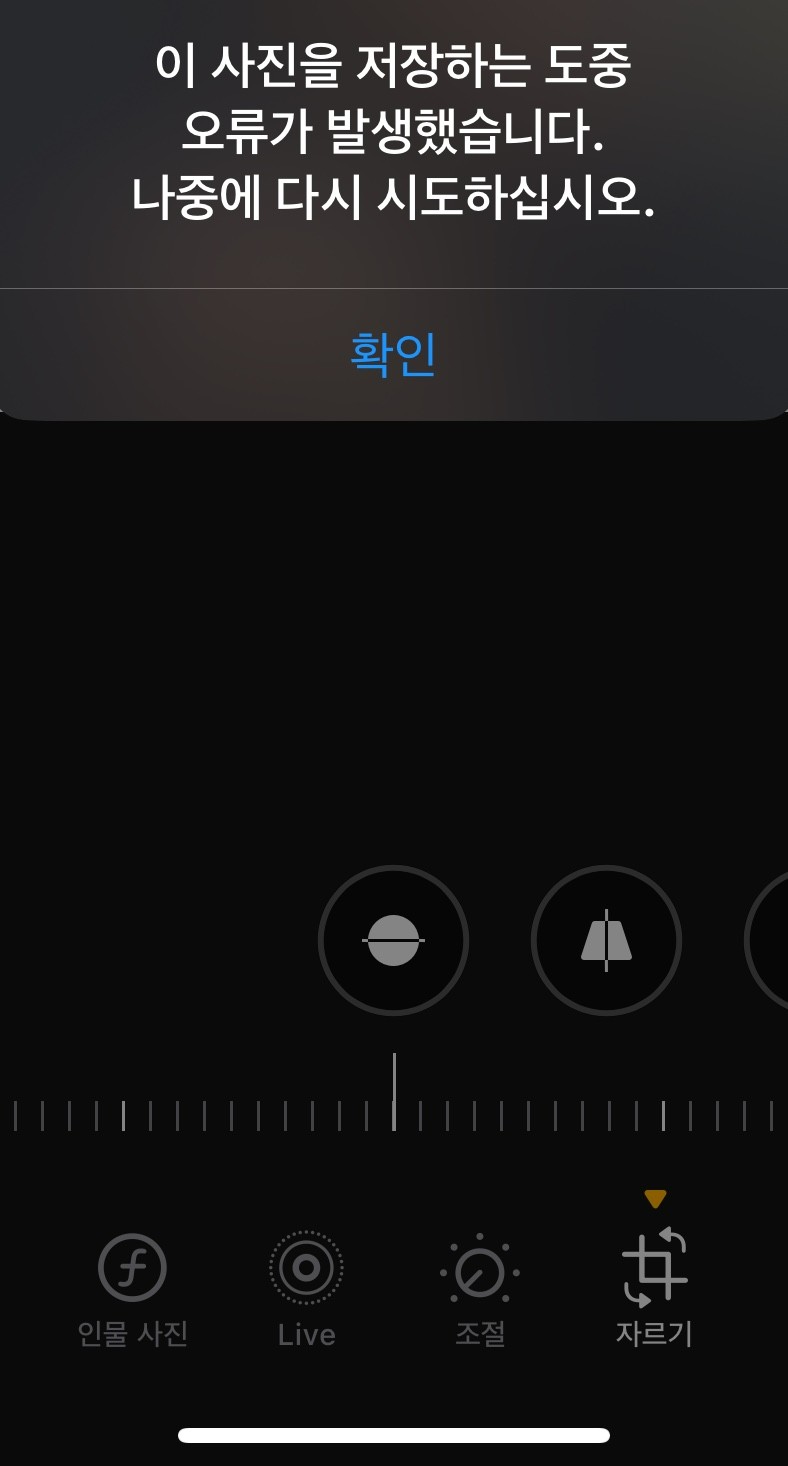Select the 자르기 crop tab

(654, 1289)
